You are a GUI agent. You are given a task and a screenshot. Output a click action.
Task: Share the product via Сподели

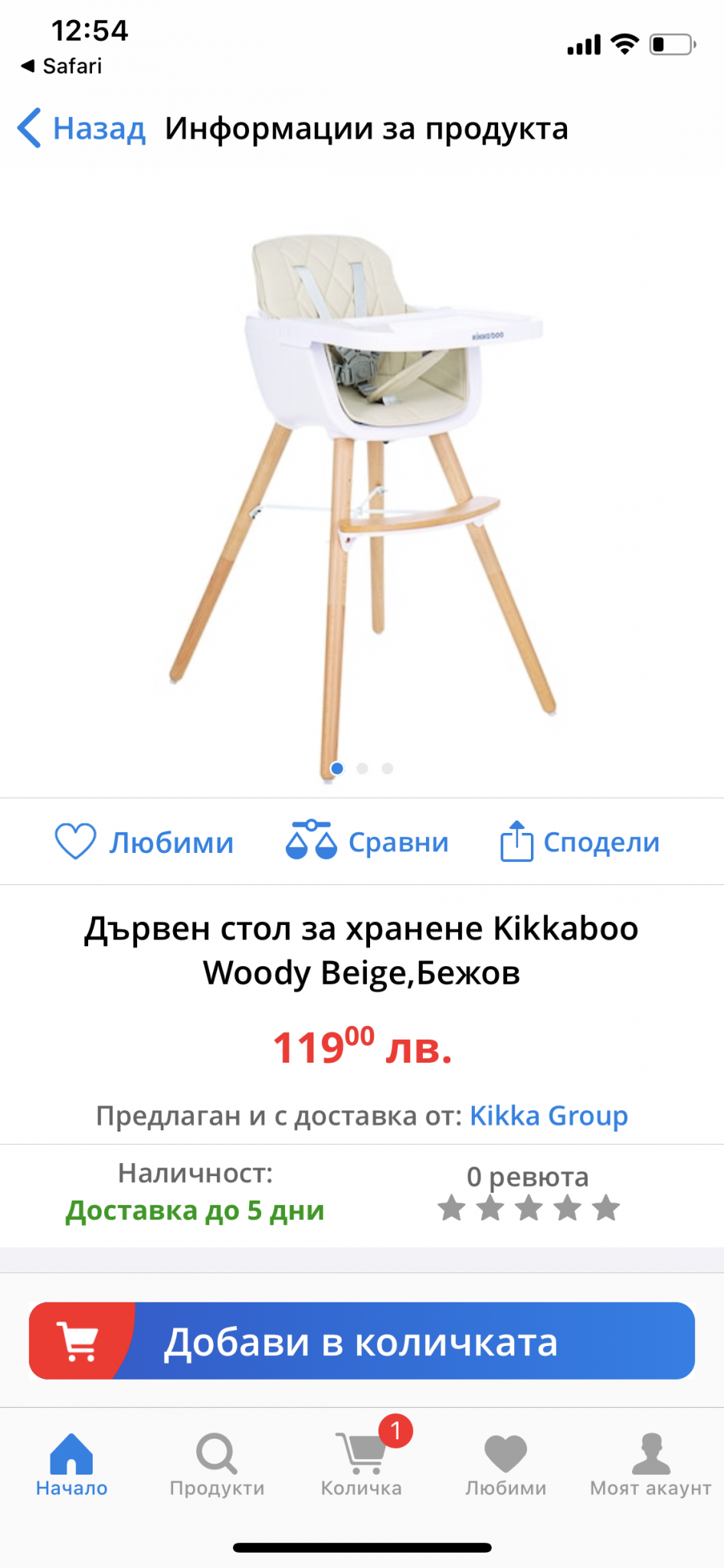click(x=580, y=842)
